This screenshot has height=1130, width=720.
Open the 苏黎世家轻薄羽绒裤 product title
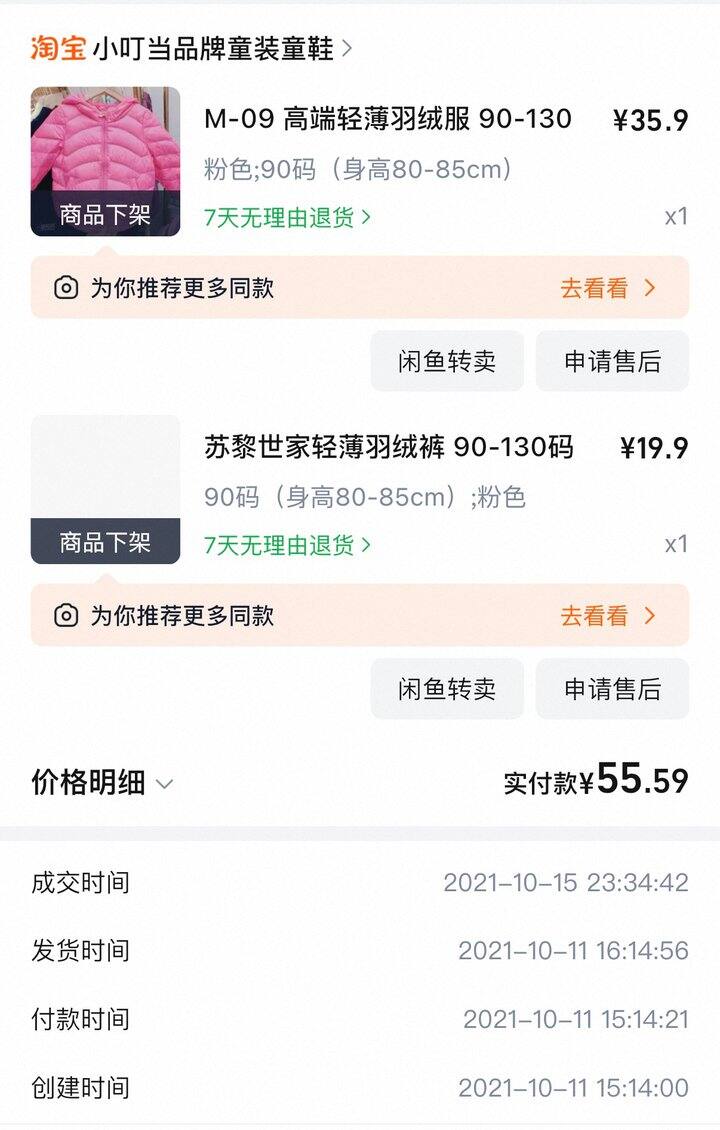tap(388, 447)
